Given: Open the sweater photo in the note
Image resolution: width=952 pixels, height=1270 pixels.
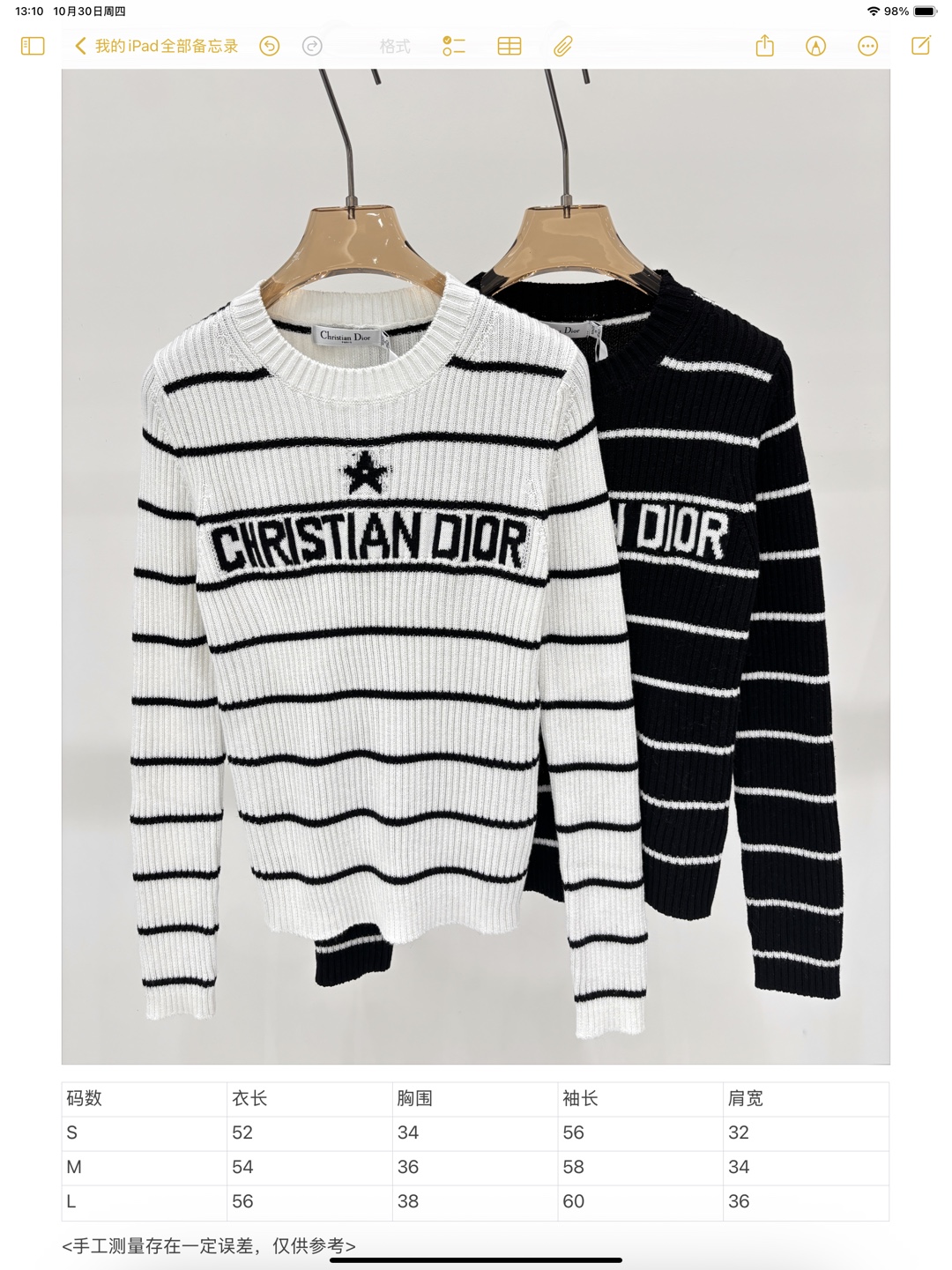Looking at the screenshot, I should pyautogui.click(x=475, y=566).
